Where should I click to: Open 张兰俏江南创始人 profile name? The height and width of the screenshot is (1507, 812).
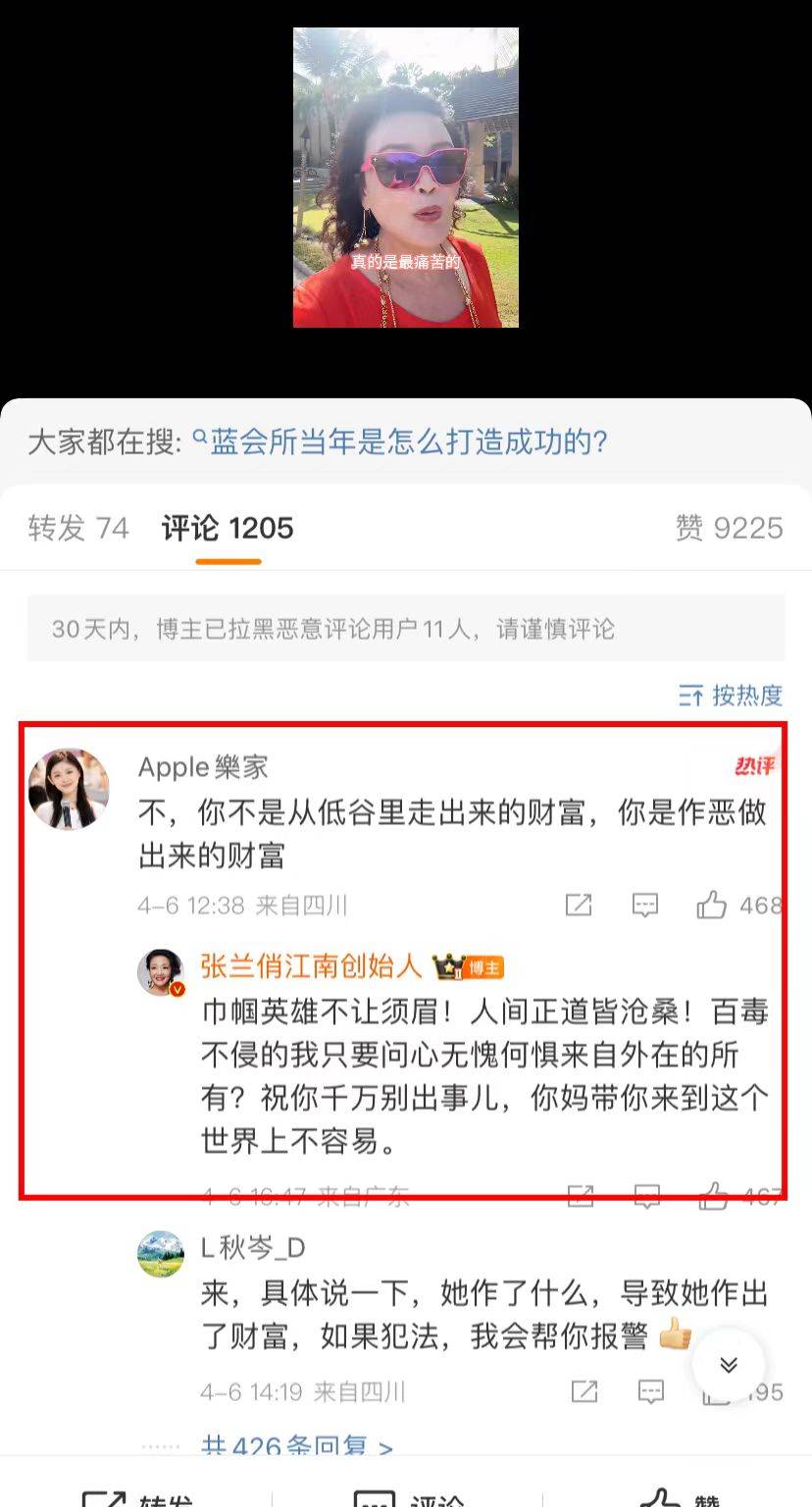[x=311, y=966]
